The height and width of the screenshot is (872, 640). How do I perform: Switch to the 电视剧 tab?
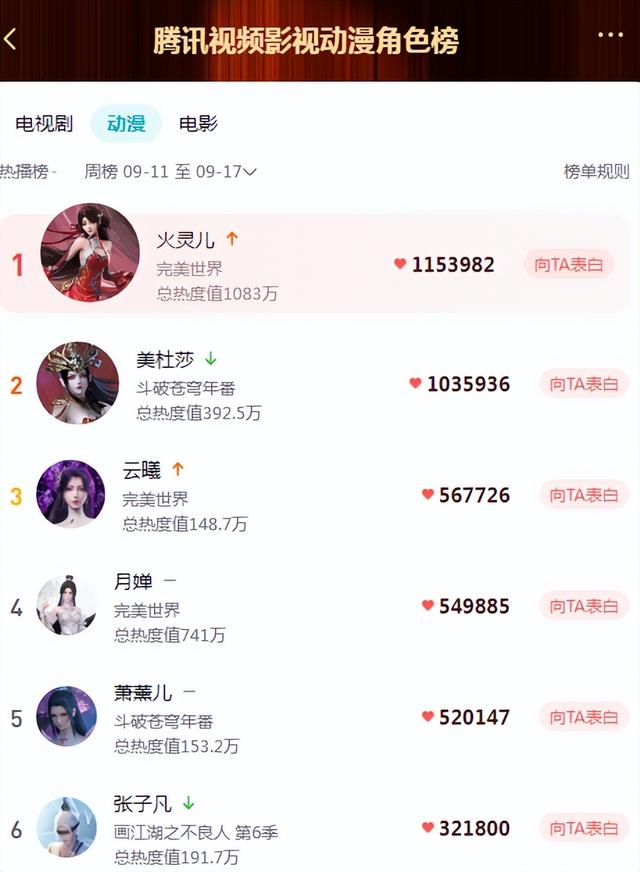click(44, 124)
